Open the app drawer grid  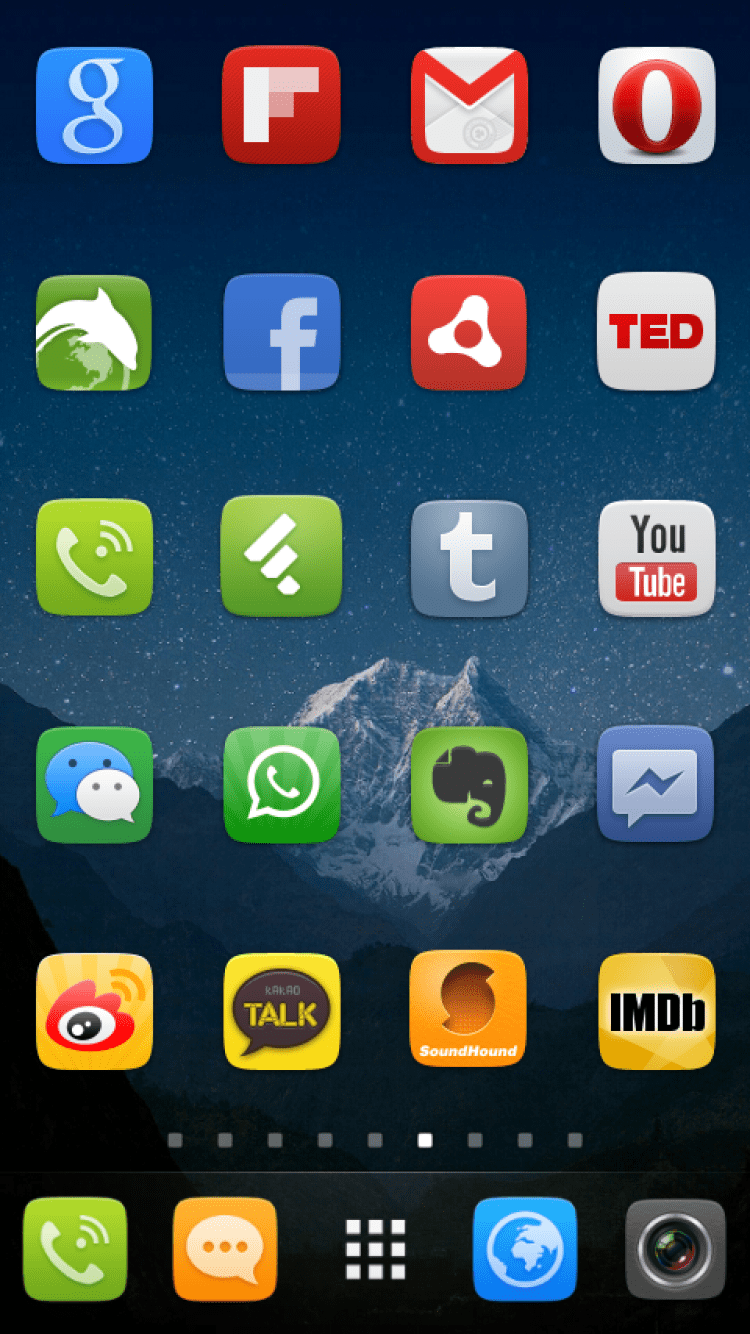(375, 1249)
